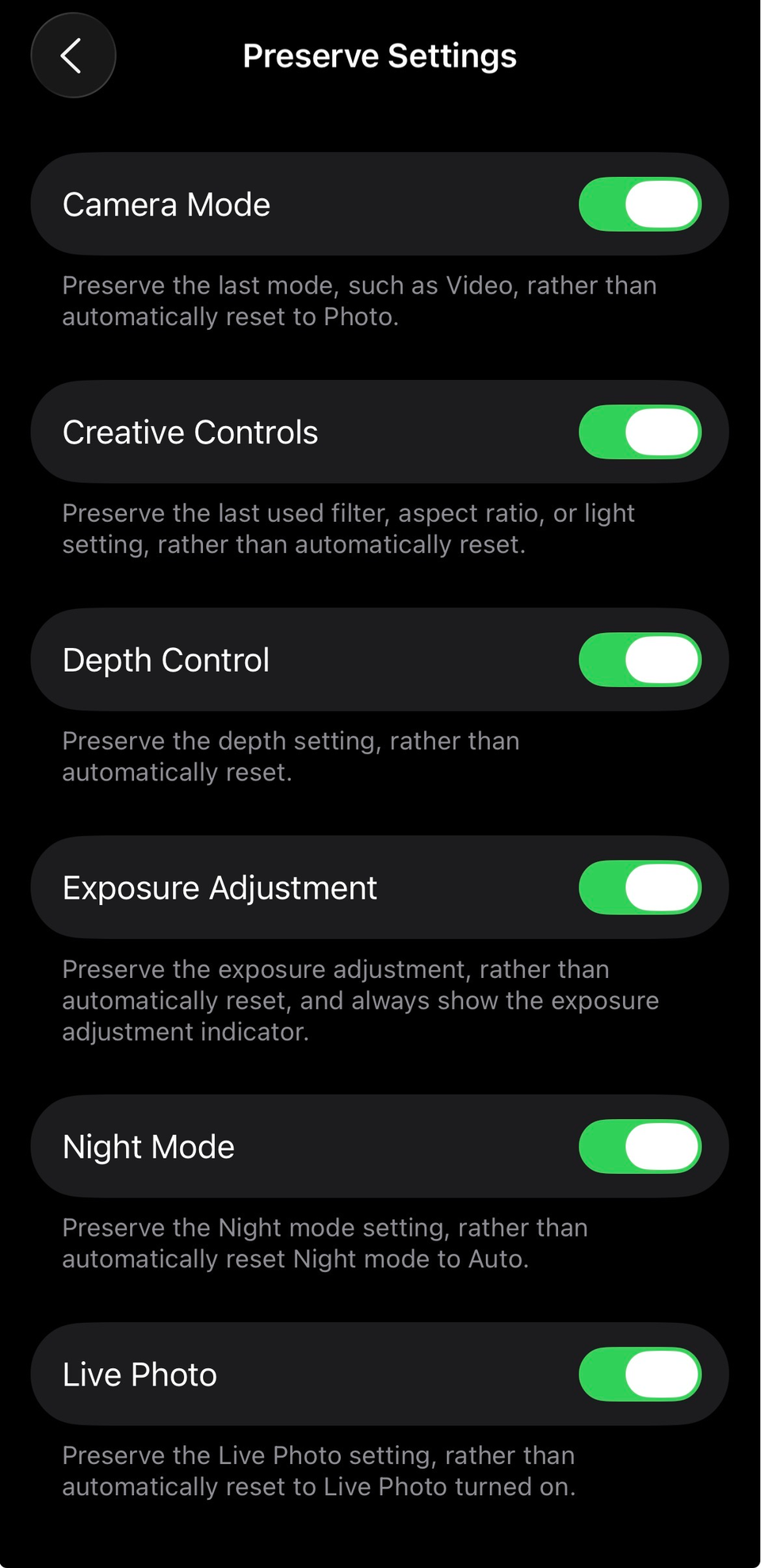Go back using the back arrow
The height and width of the screenshot is (1568, 761).
73,56
